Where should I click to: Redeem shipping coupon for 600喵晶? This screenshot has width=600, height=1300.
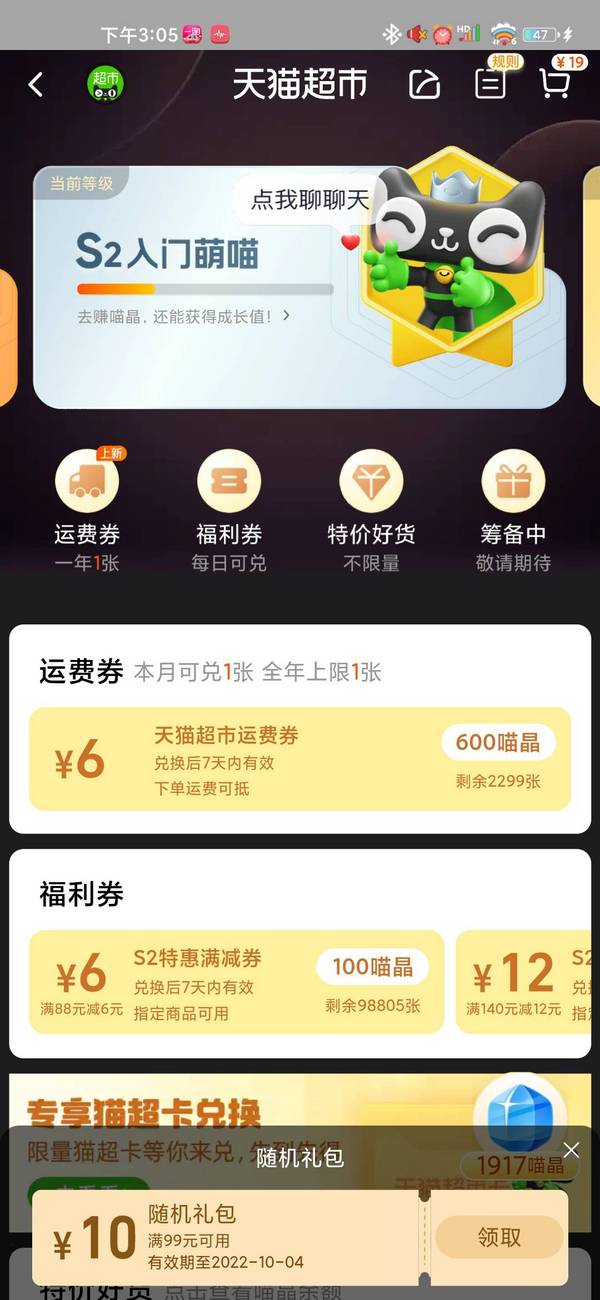[x=498, y=742]
